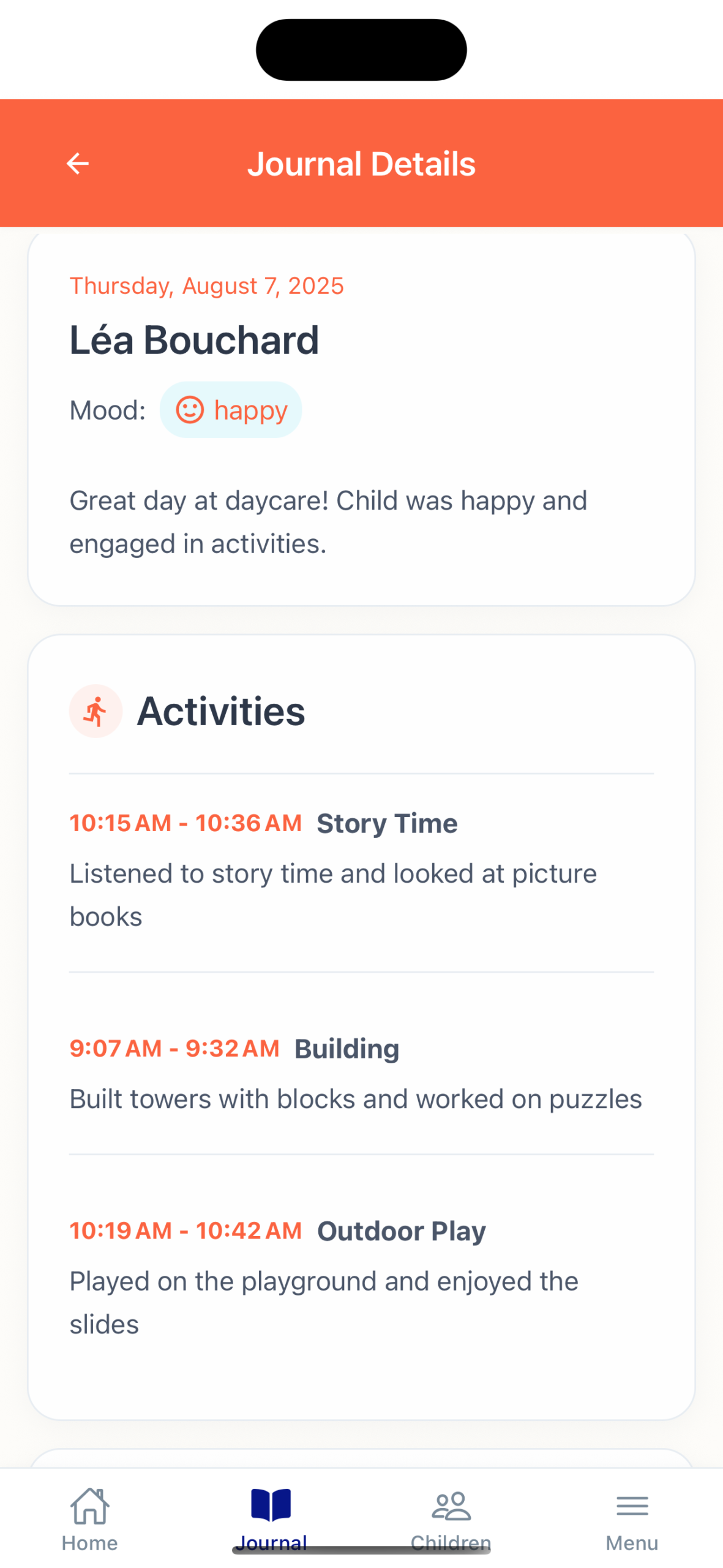Viewport: 723px width, 1568px height.
Task: Tap the 'happy' mood badge
Action: pos(231,409)
